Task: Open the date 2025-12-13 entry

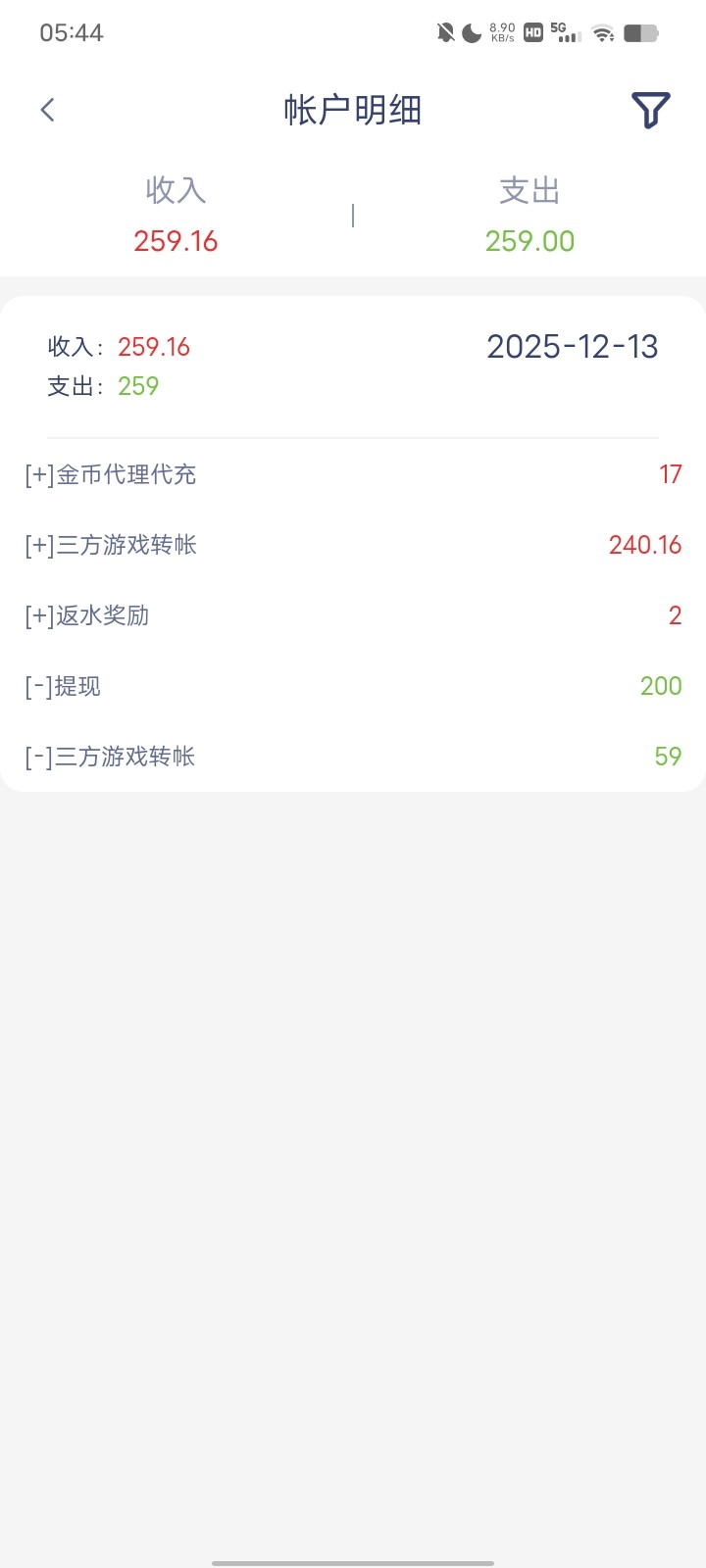Action: click(573, 346)
